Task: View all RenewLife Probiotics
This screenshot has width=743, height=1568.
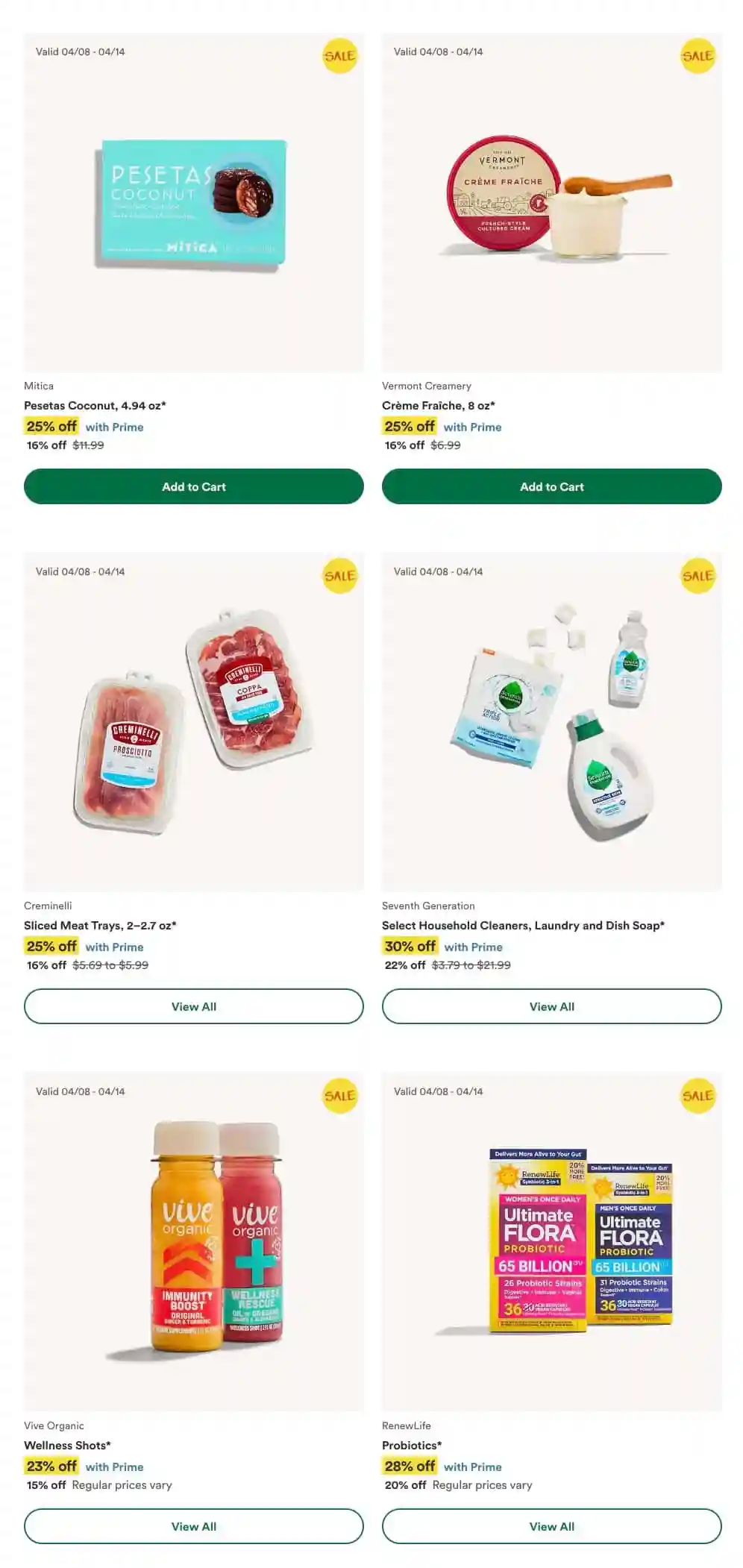Action: pos(551,1526)
